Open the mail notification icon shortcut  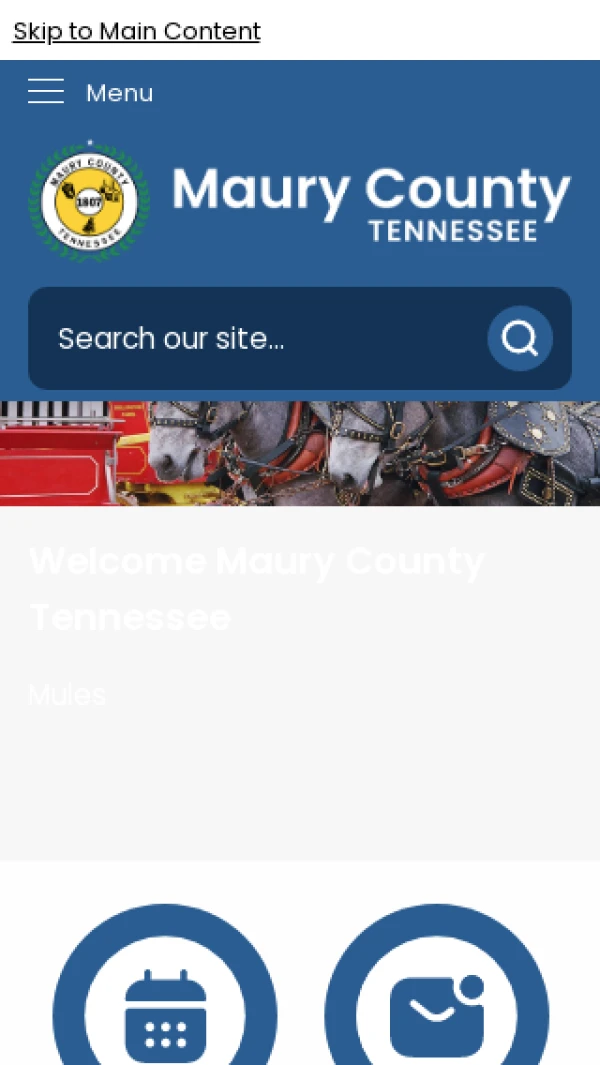point(437,1010)
